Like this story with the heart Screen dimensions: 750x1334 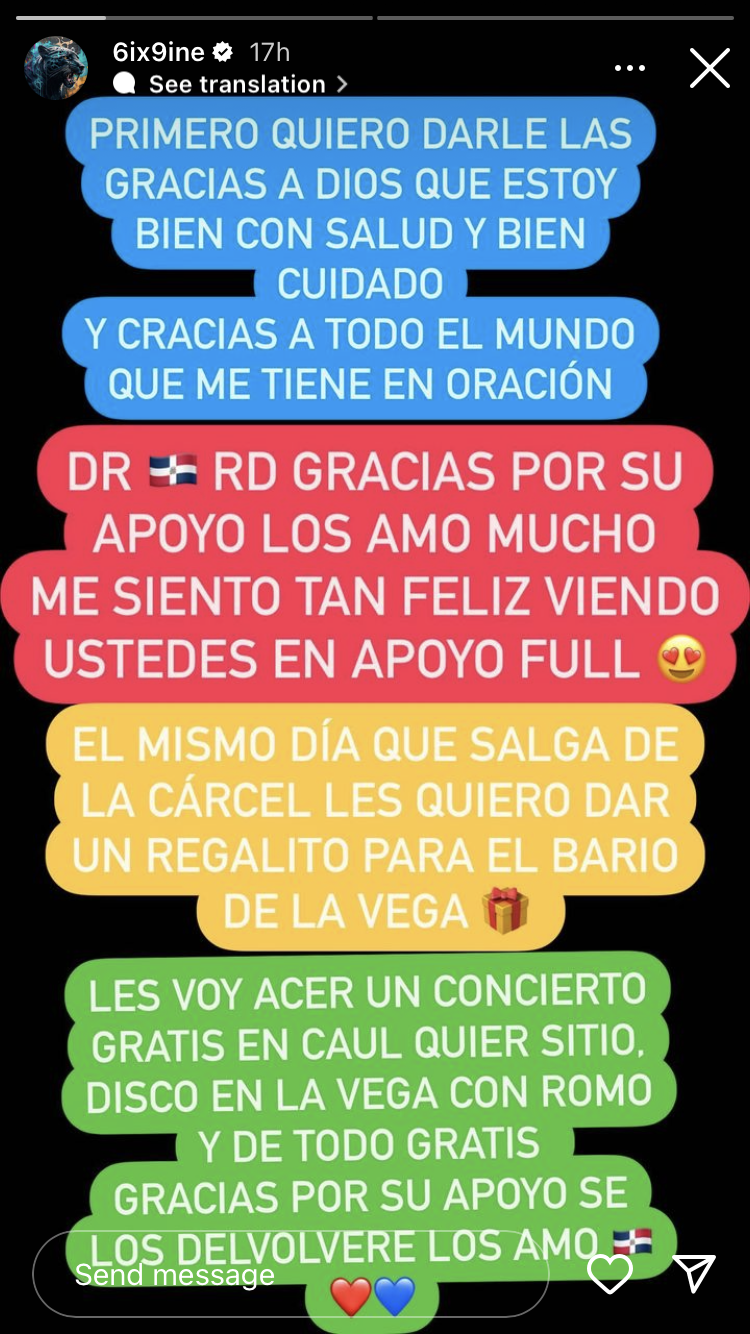[609, 1274]
